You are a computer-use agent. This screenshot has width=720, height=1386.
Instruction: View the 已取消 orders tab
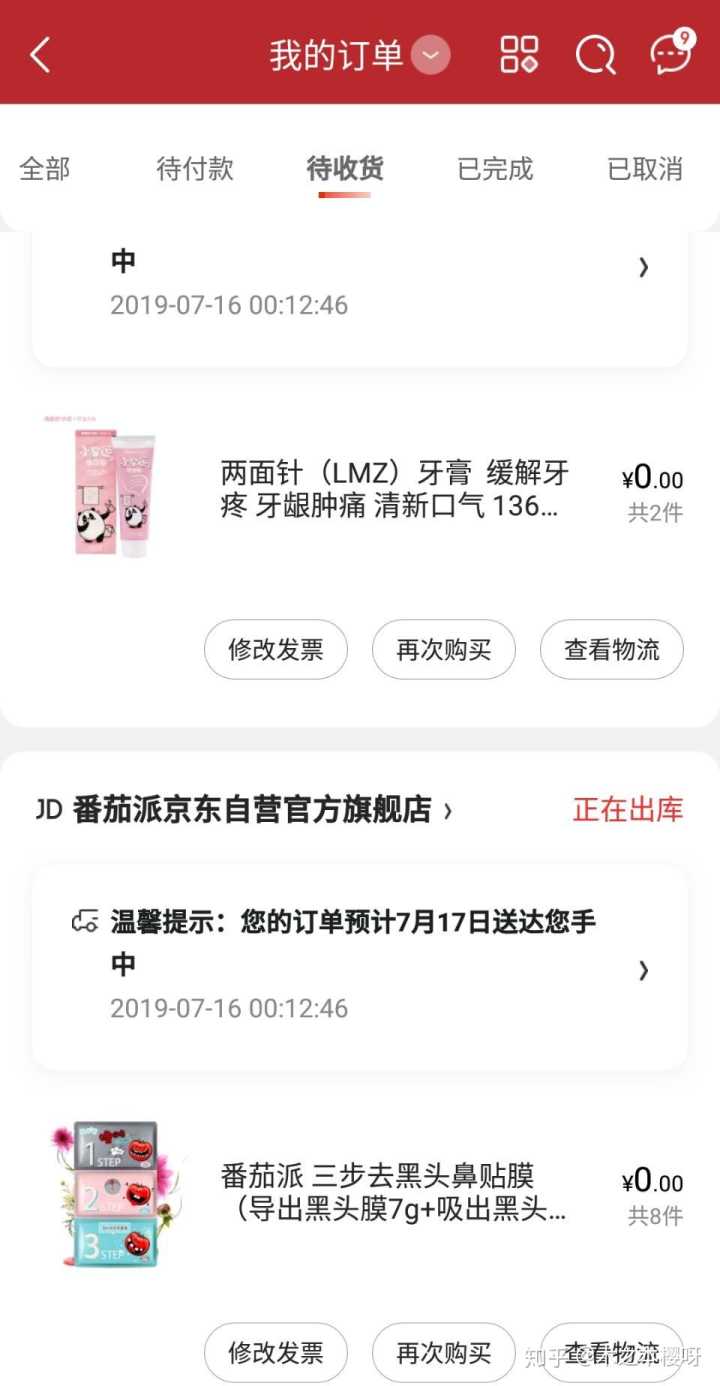click(x=645, y=169)
